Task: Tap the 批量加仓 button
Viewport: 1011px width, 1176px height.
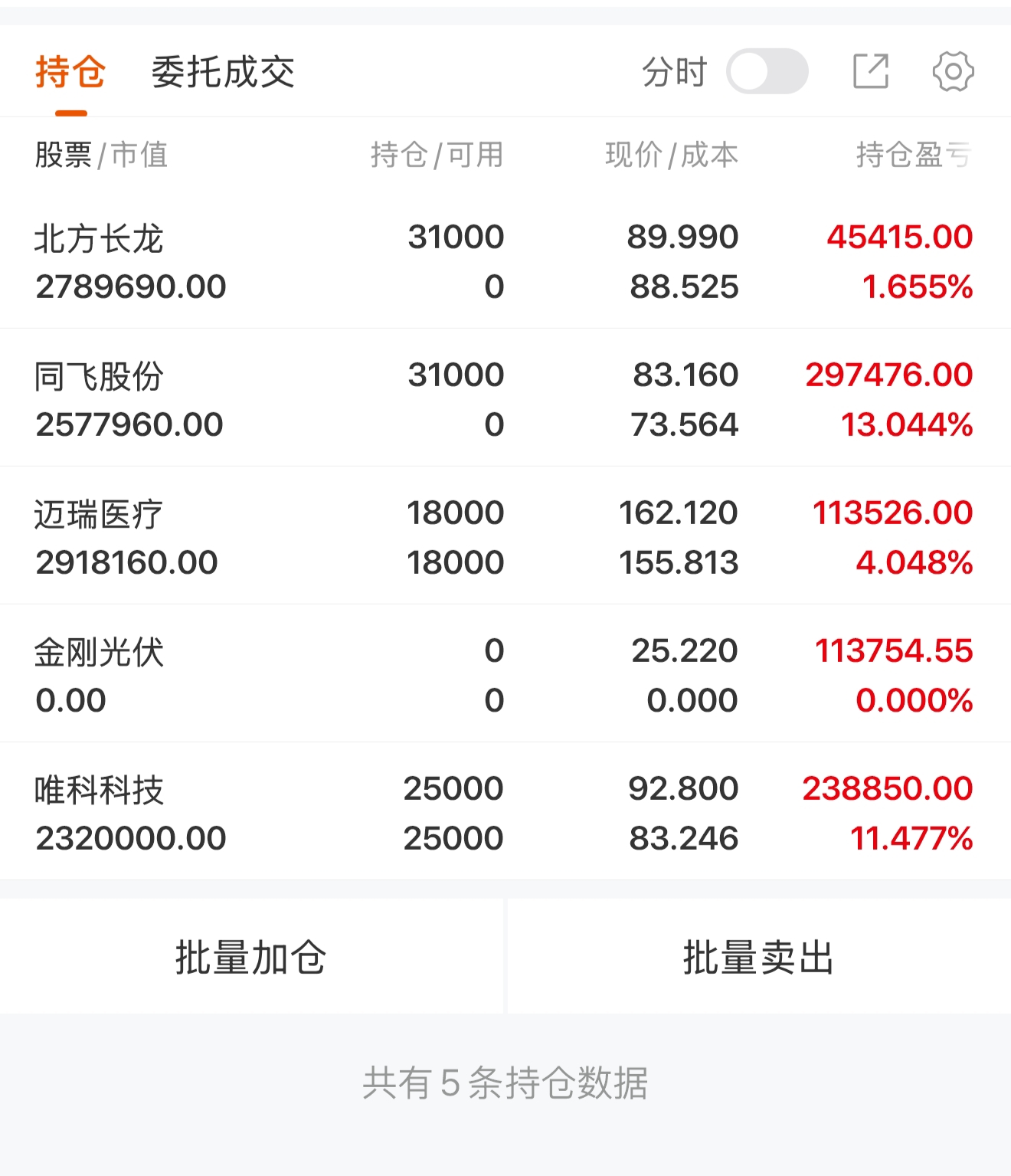Action: tap(251, 956)
